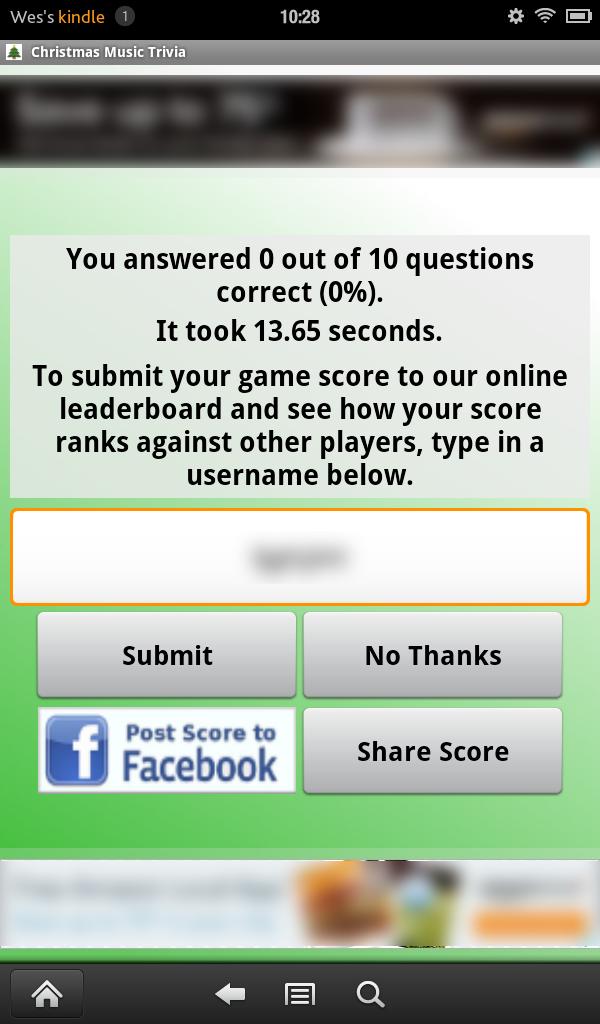This screenshot has height=1024, width=600.
Task: Open the blurred banner ad at top
Action: point(300,121)
